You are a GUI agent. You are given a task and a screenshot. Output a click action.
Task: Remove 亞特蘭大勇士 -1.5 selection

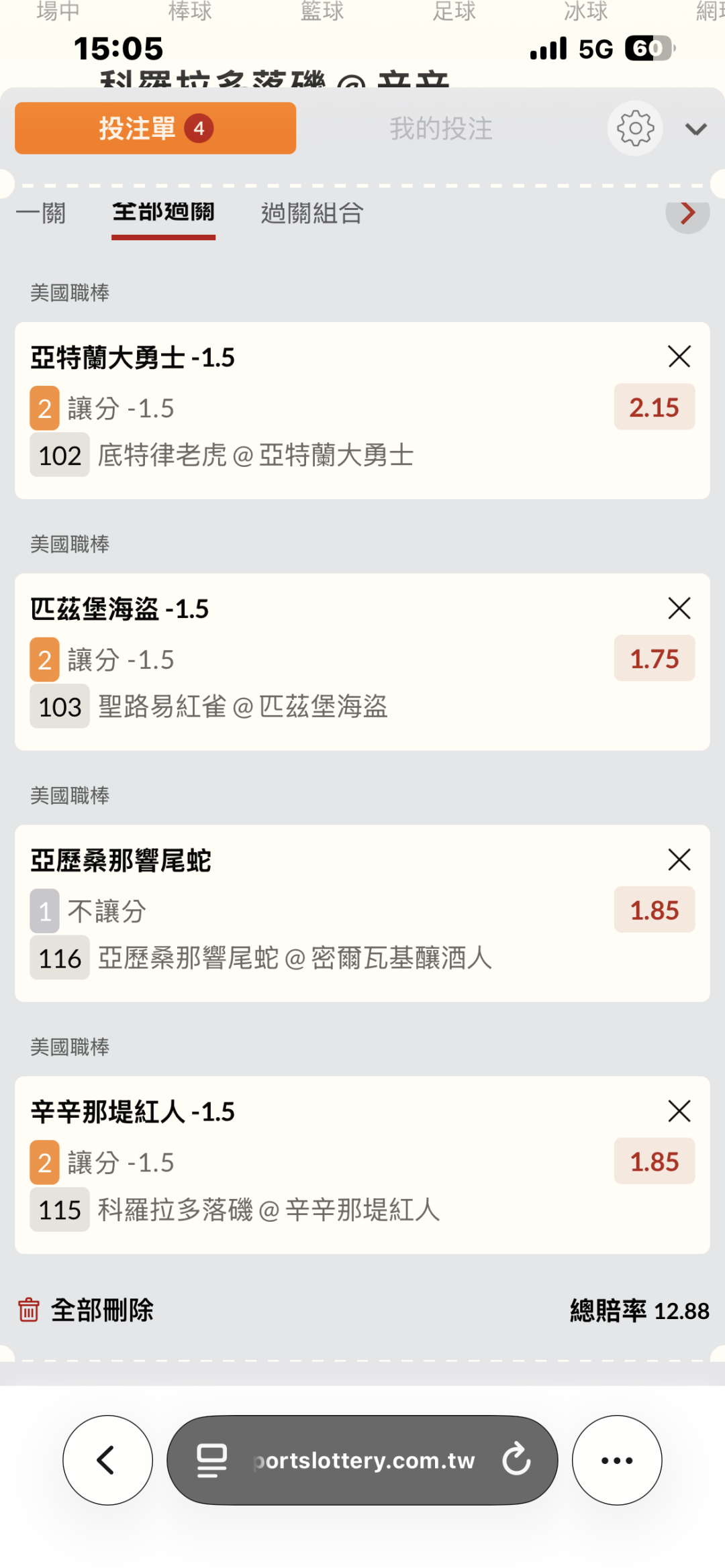point(679,357)
